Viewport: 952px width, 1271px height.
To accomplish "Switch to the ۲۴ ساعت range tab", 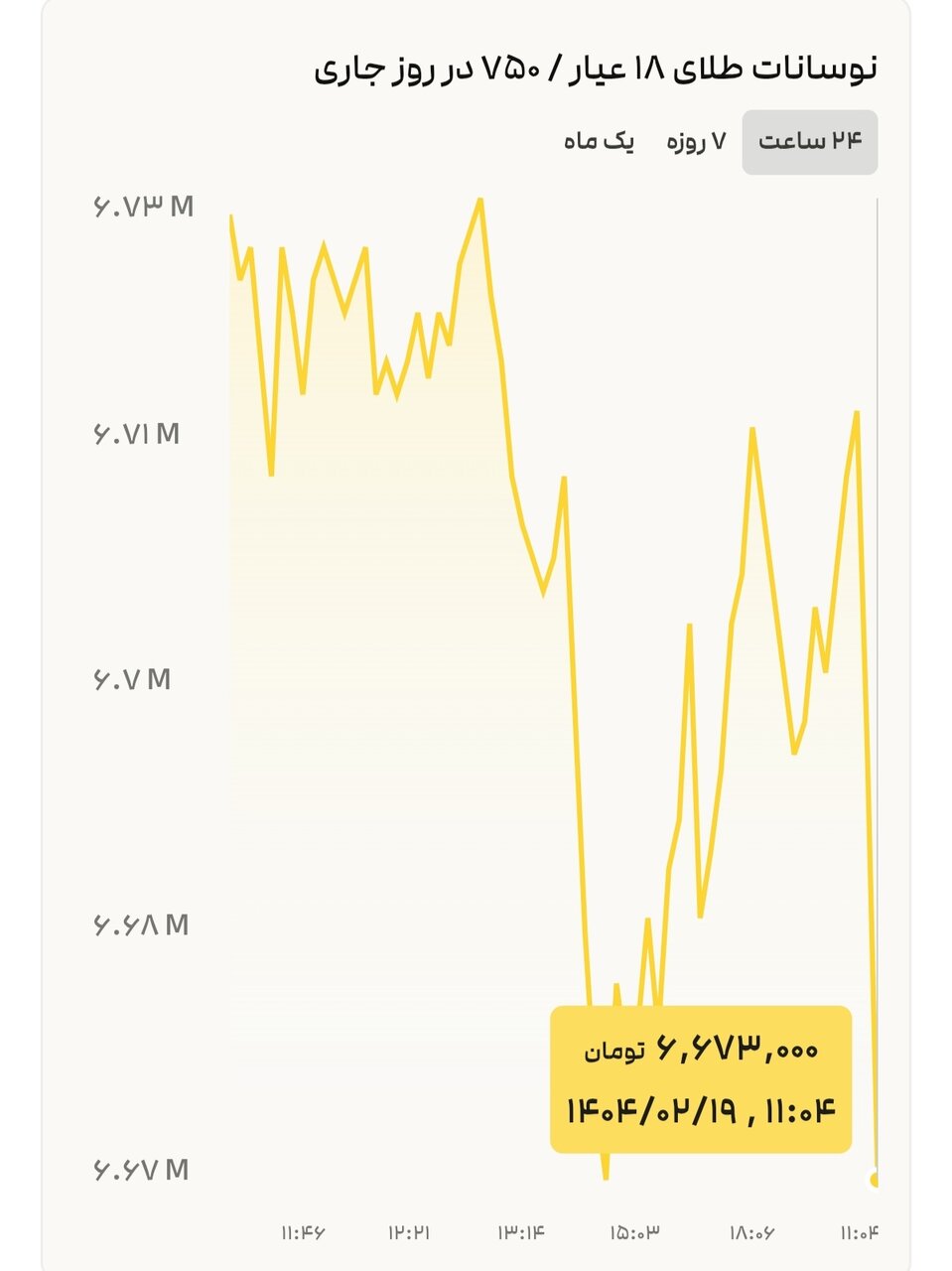I will [809, 142].
